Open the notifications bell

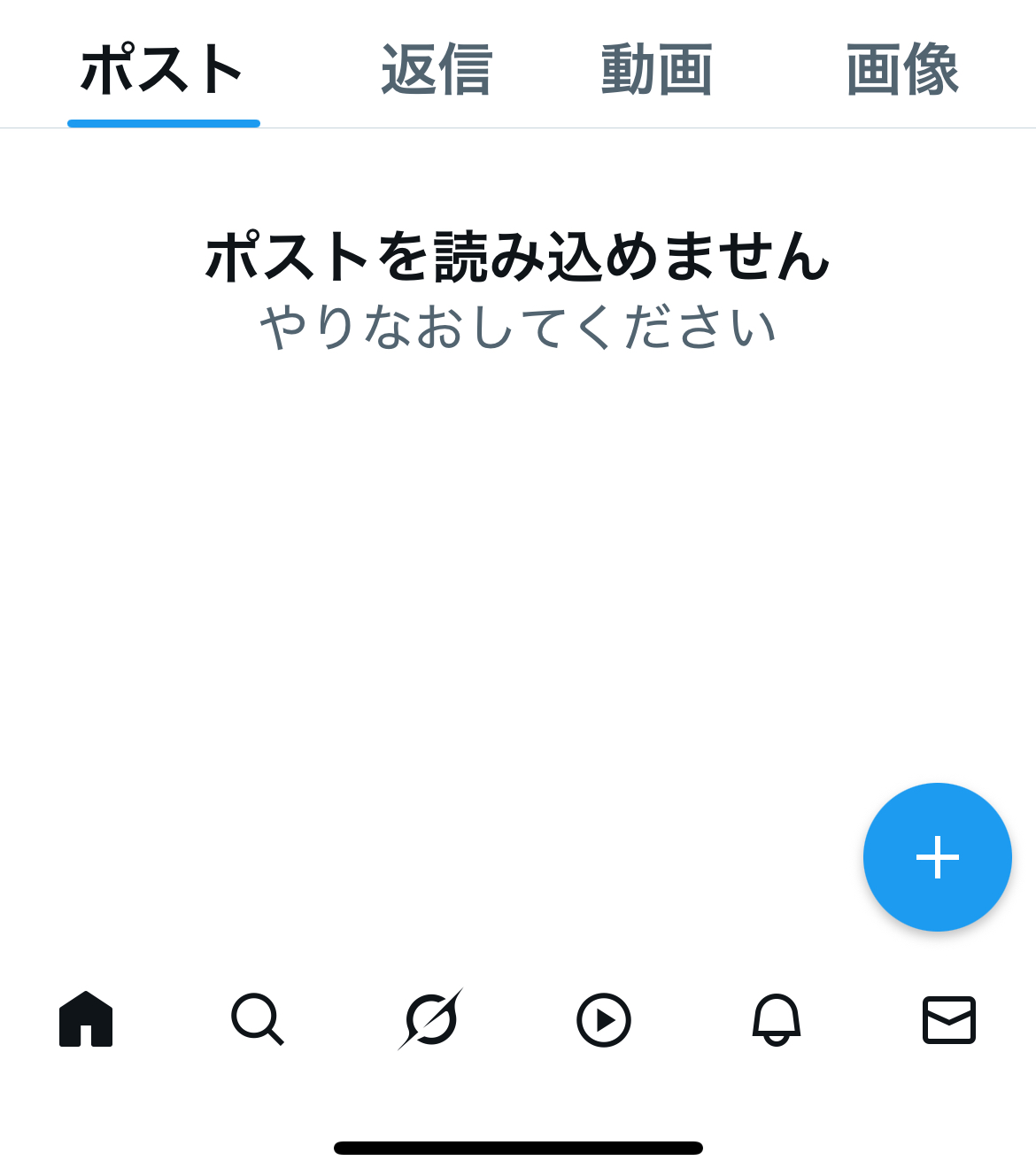click(x=777, y=1019)
